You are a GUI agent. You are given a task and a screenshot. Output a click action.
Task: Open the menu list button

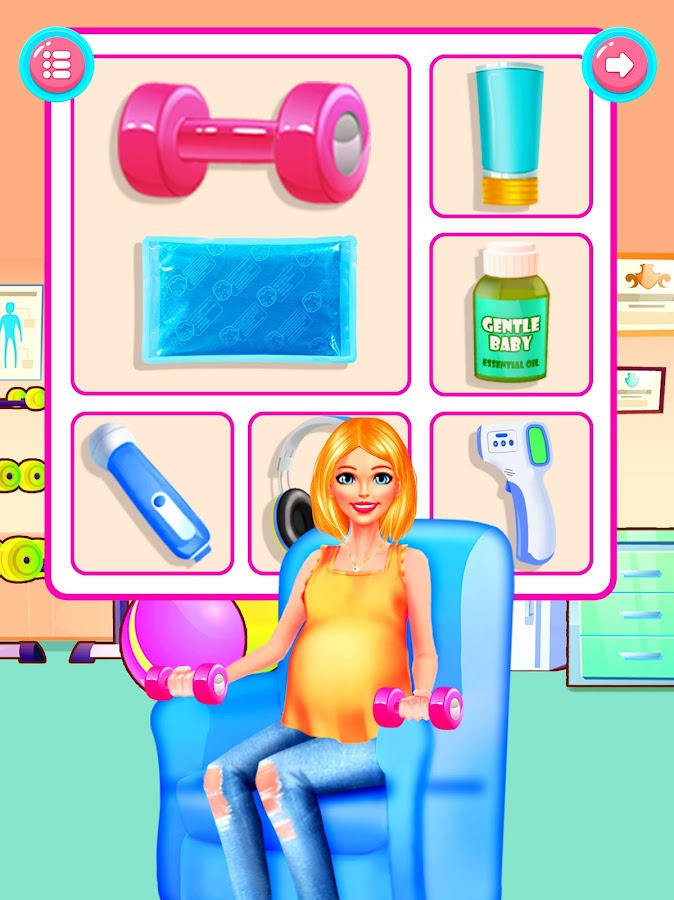tap(56, 64)
